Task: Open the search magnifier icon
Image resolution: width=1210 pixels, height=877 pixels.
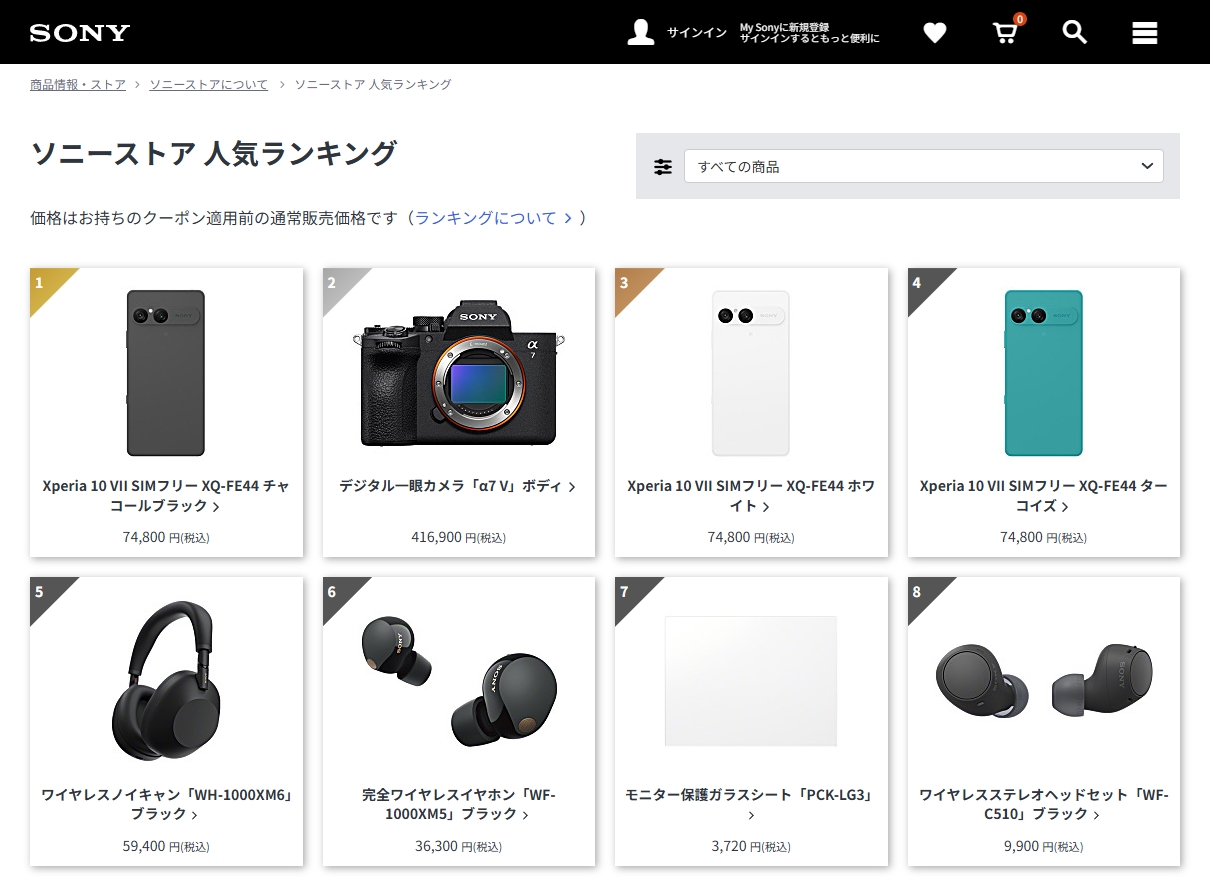Action: tap(1074, 33)
